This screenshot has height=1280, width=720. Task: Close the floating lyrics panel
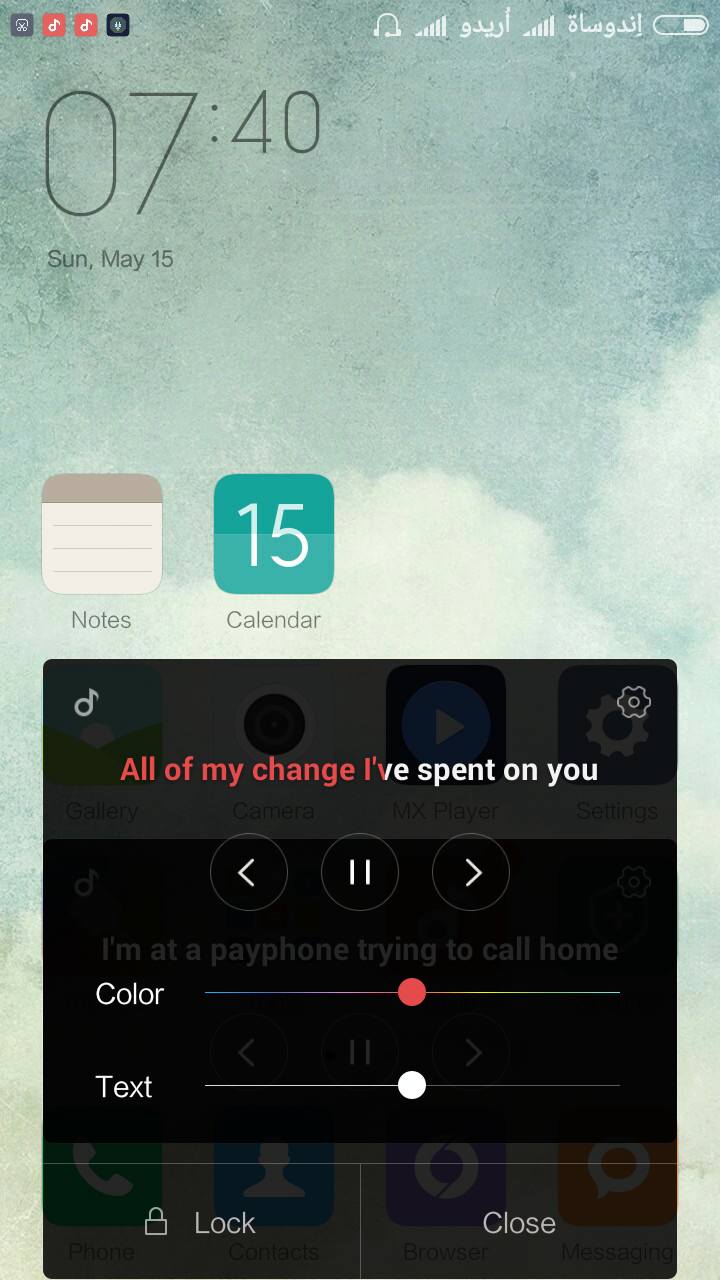pos(519,1222)
